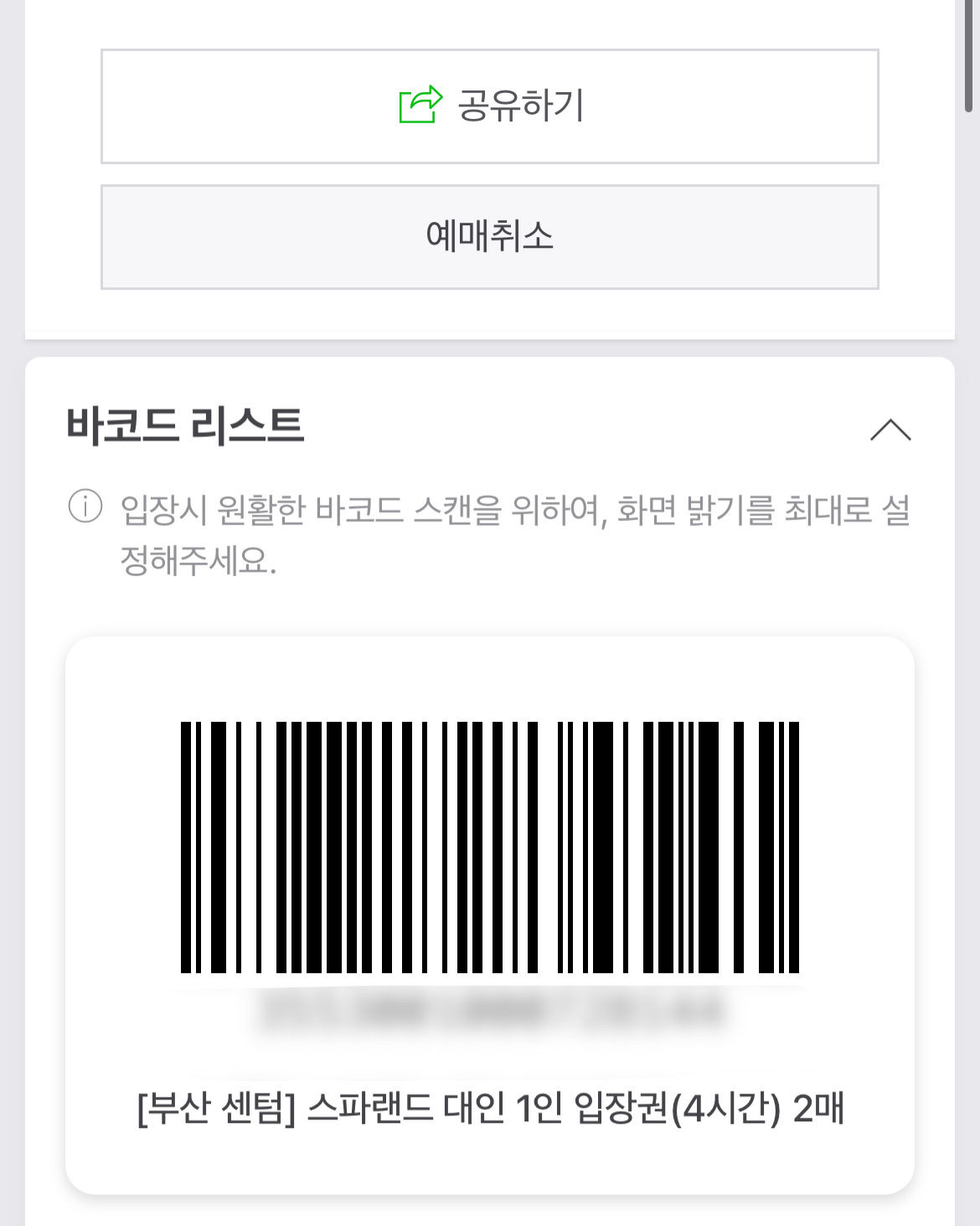The height and width of the screenshot is (1226, 980).
Task: Cancel the booking with 예매취소
Action: tap(490, 237)
